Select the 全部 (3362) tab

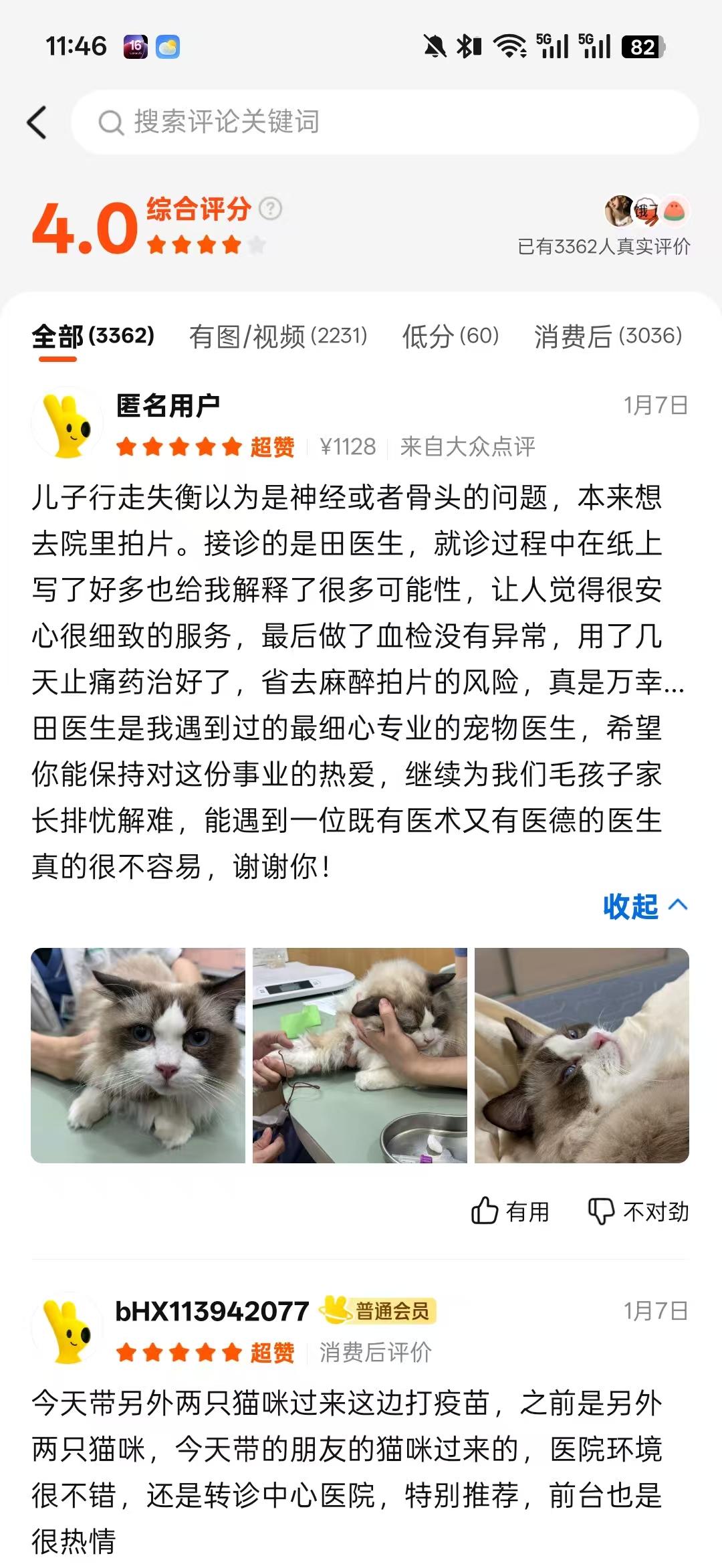click(93, 336)
